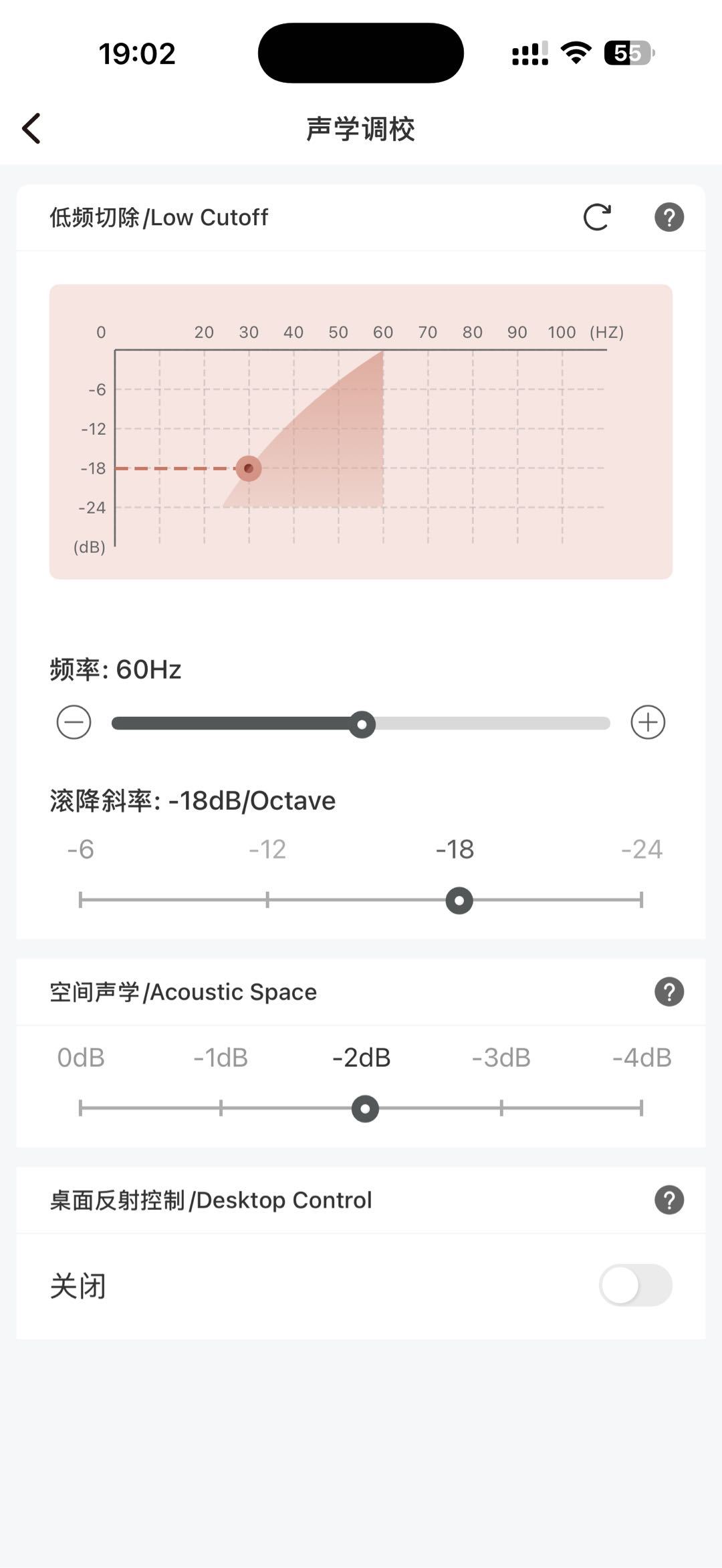Increase the cutoff frequency with plus
This screenshot has height=1568, width=722.
point(648,722)
